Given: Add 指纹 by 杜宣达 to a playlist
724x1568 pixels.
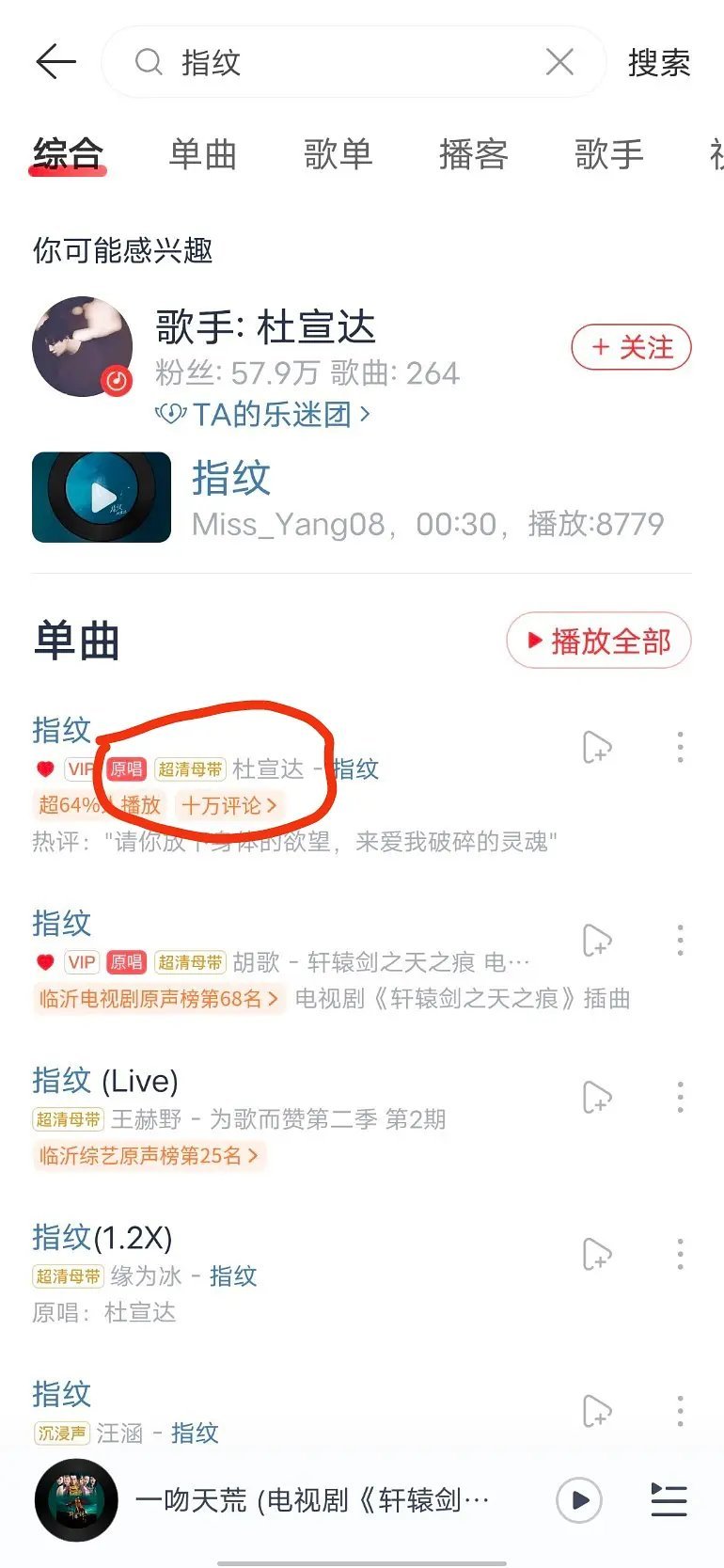Looking at the screenshot, I should (598, 748).
